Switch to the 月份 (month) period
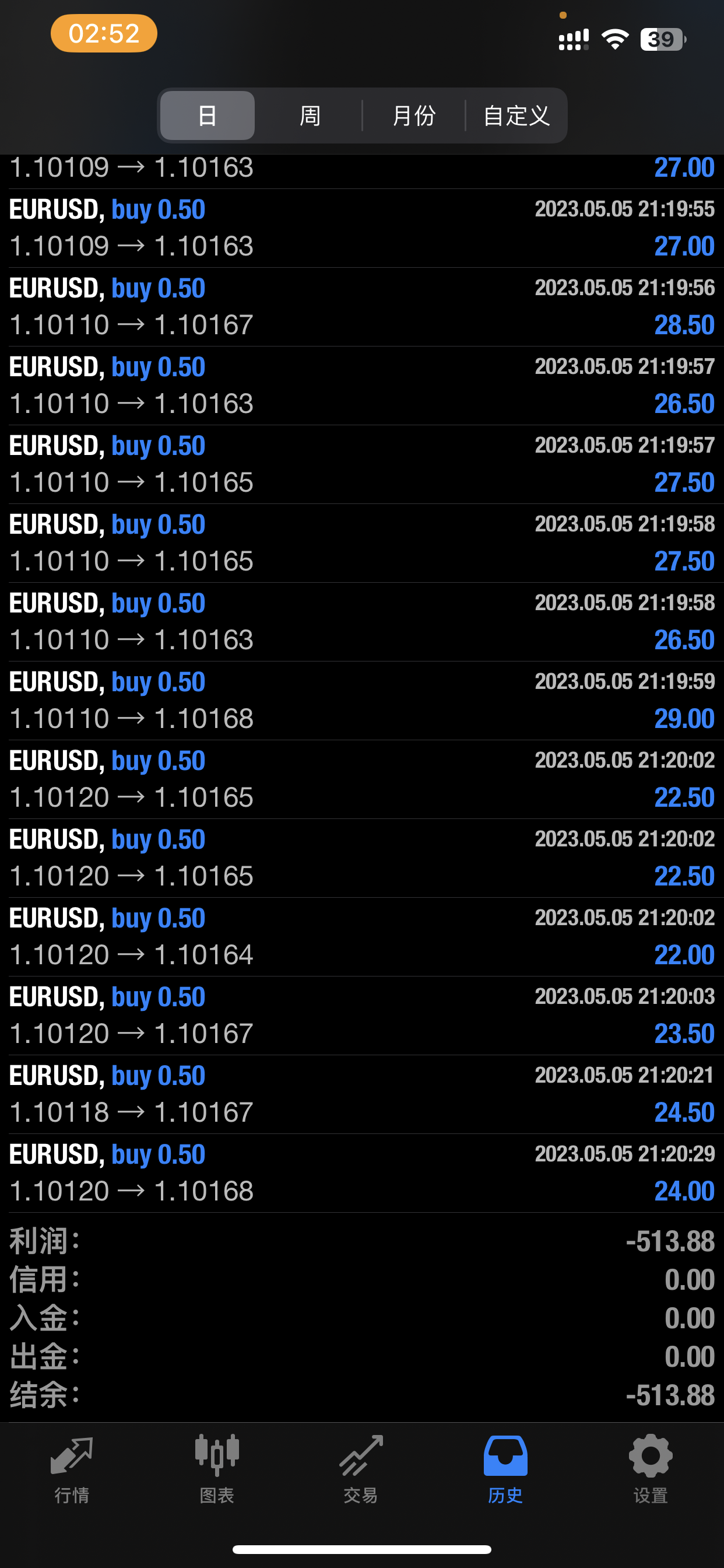 pos(414,116)
